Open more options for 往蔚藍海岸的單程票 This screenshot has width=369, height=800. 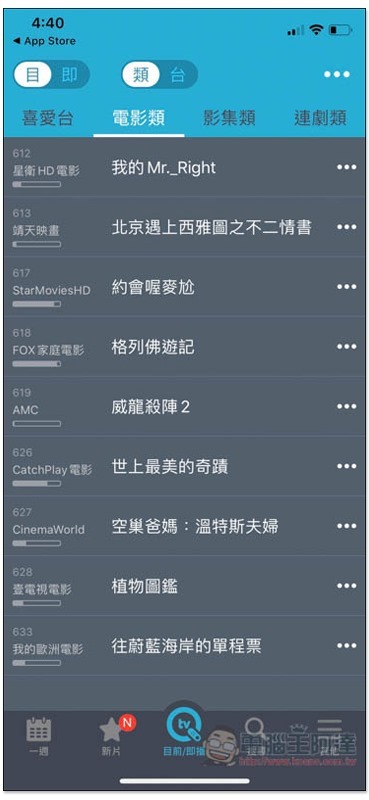coord(347,646)
